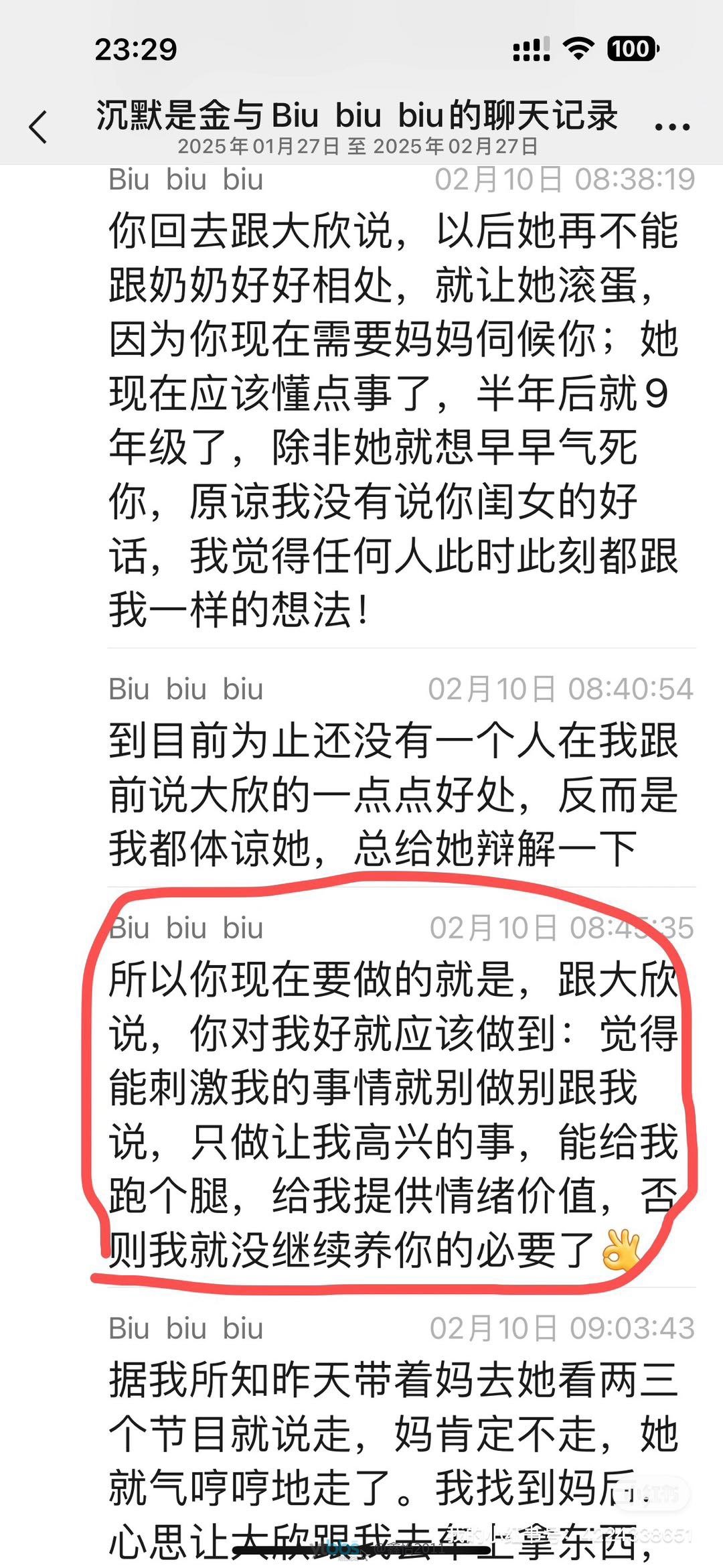Open the three-dot overflow menu
The width and height of the screenshot is (723, 1568).
click(x=671, y=125)
